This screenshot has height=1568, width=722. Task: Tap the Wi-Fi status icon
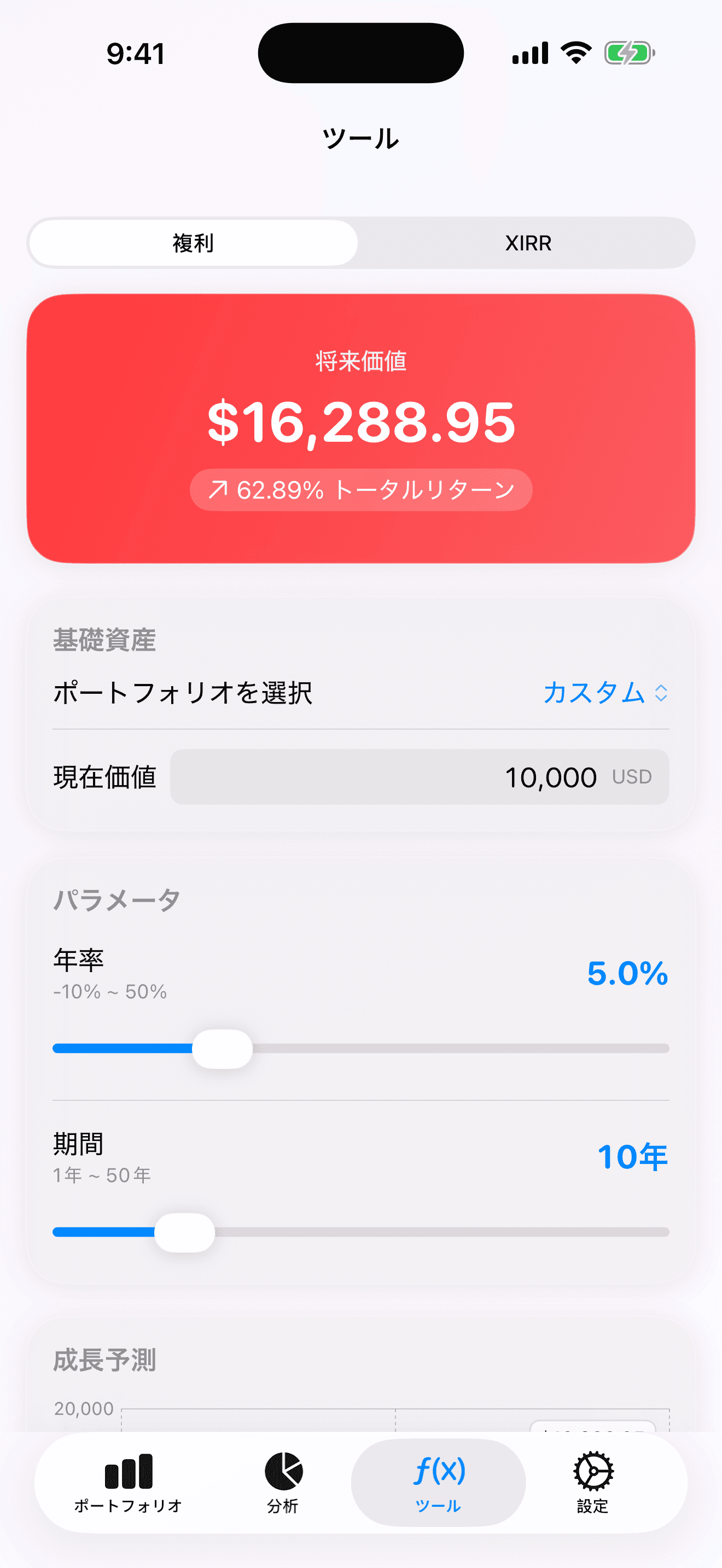pyautogui.click(x=575, y=52)
